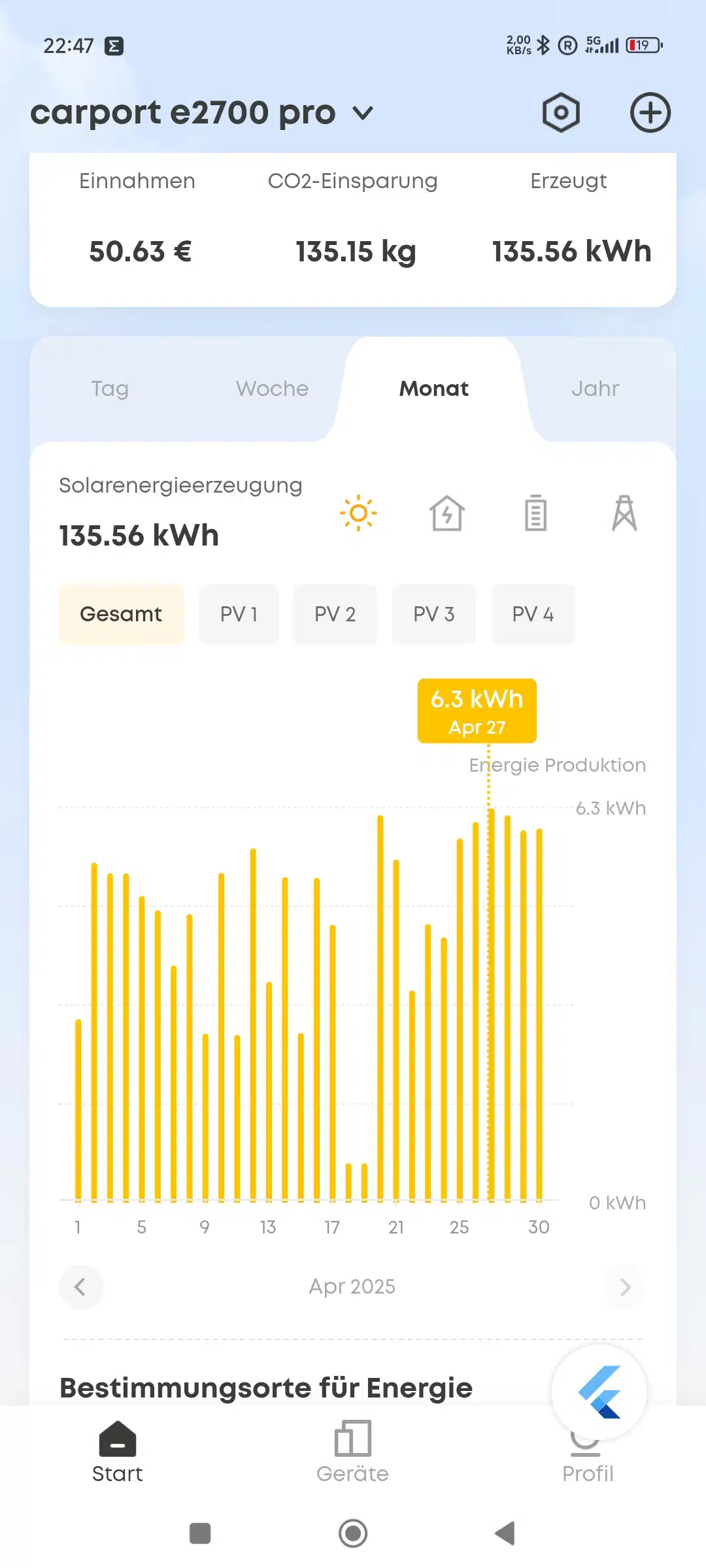Filter chart by PV 3
The image size is (706, 1568).
(433, 614)
